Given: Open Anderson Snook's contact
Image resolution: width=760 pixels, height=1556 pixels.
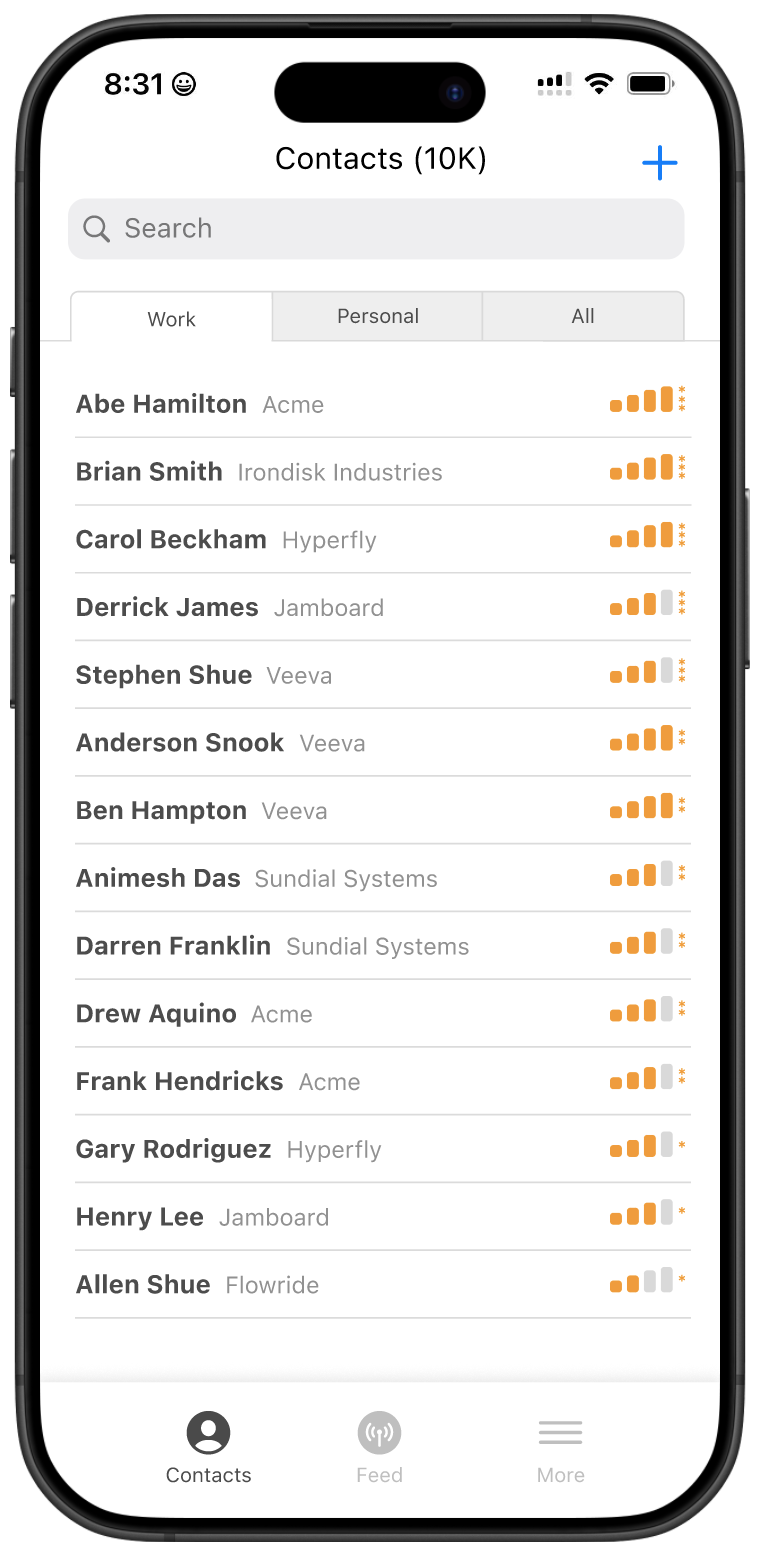Looking at the screenshot, I should 180,743.
